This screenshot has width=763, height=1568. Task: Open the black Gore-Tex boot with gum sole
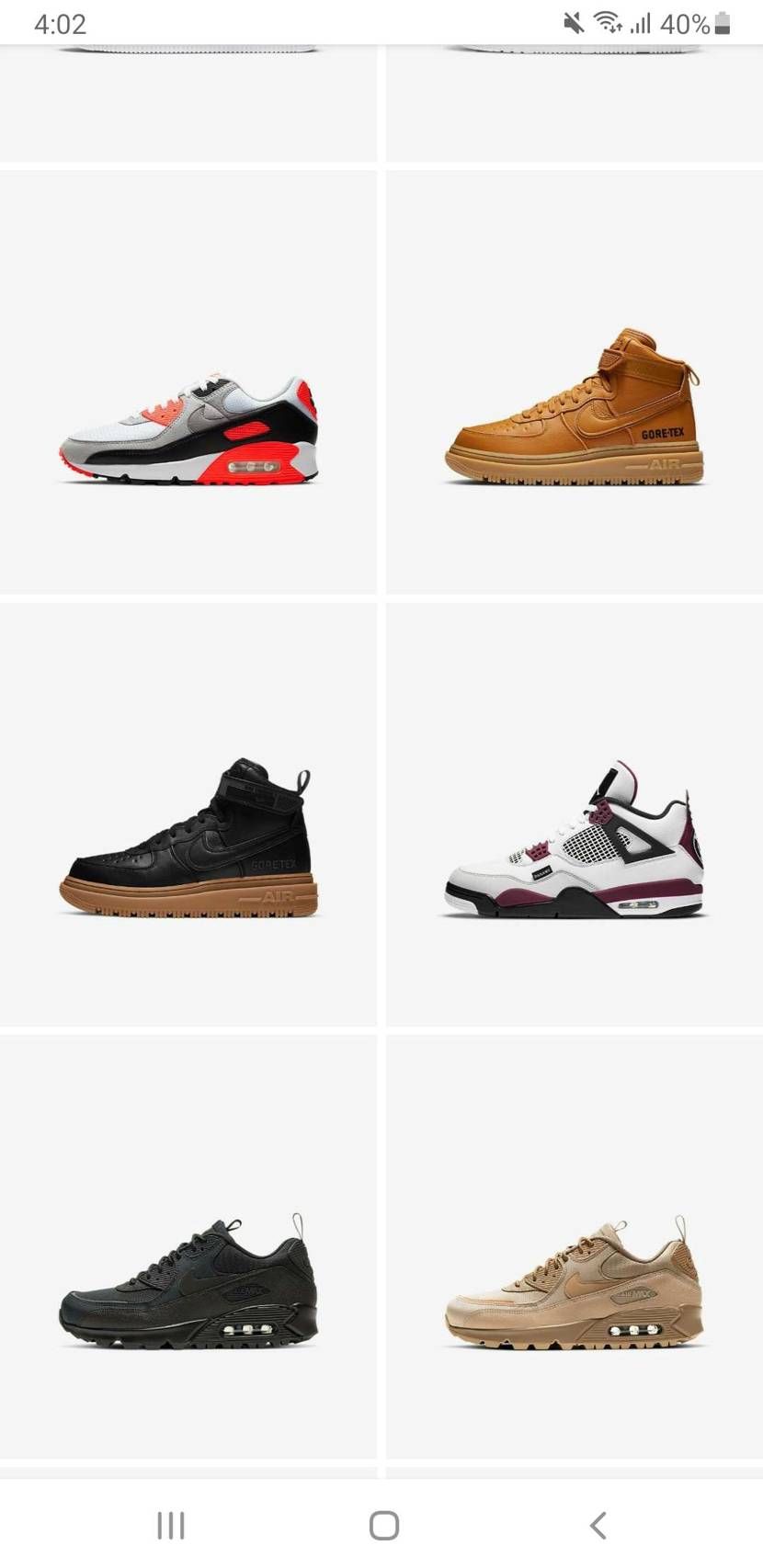click(x=188, y=838)
